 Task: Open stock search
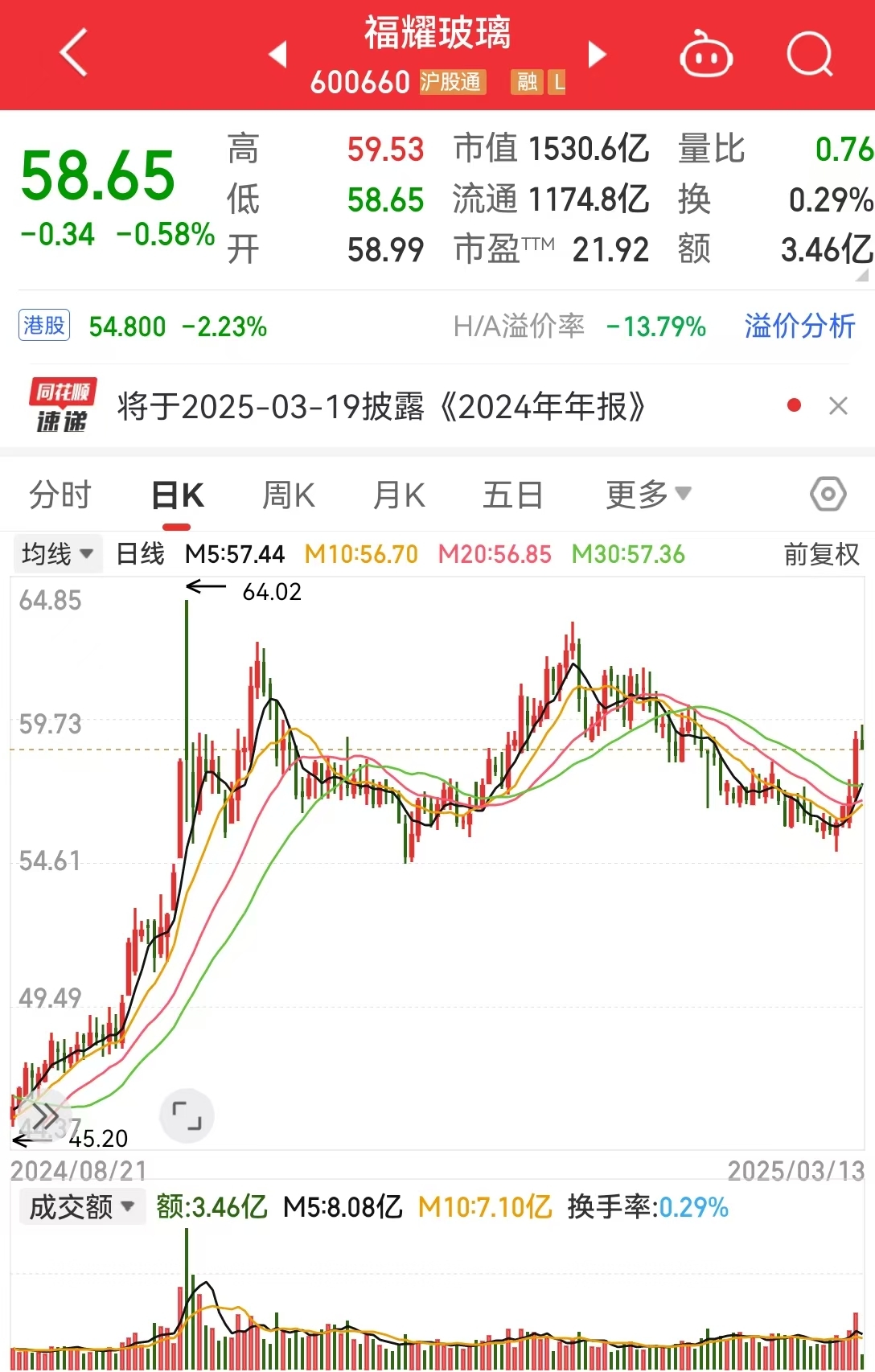809,54
